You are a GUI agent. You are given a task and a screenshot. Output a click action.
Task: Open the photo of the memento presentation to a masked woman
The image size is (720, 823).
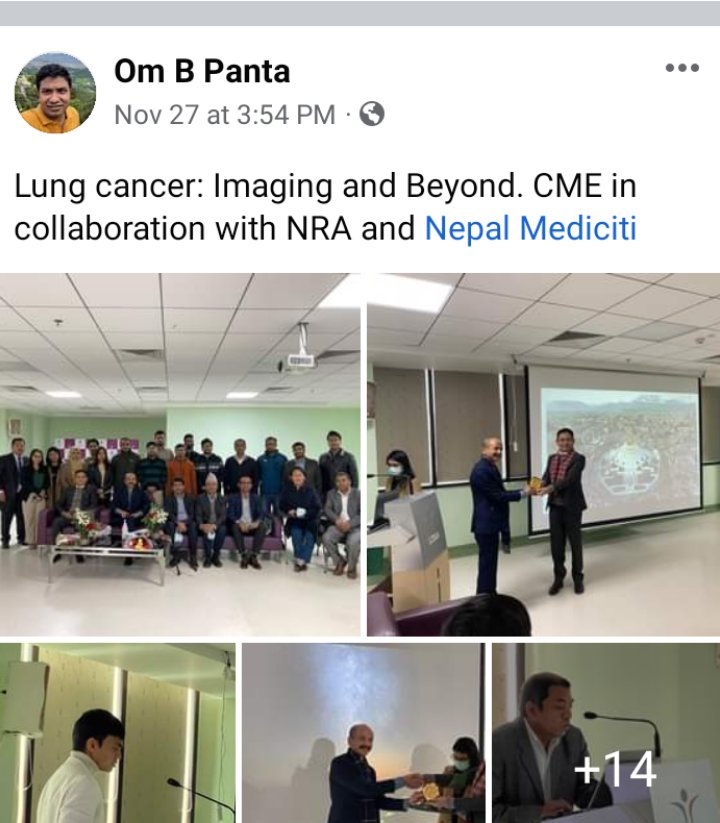364,733
